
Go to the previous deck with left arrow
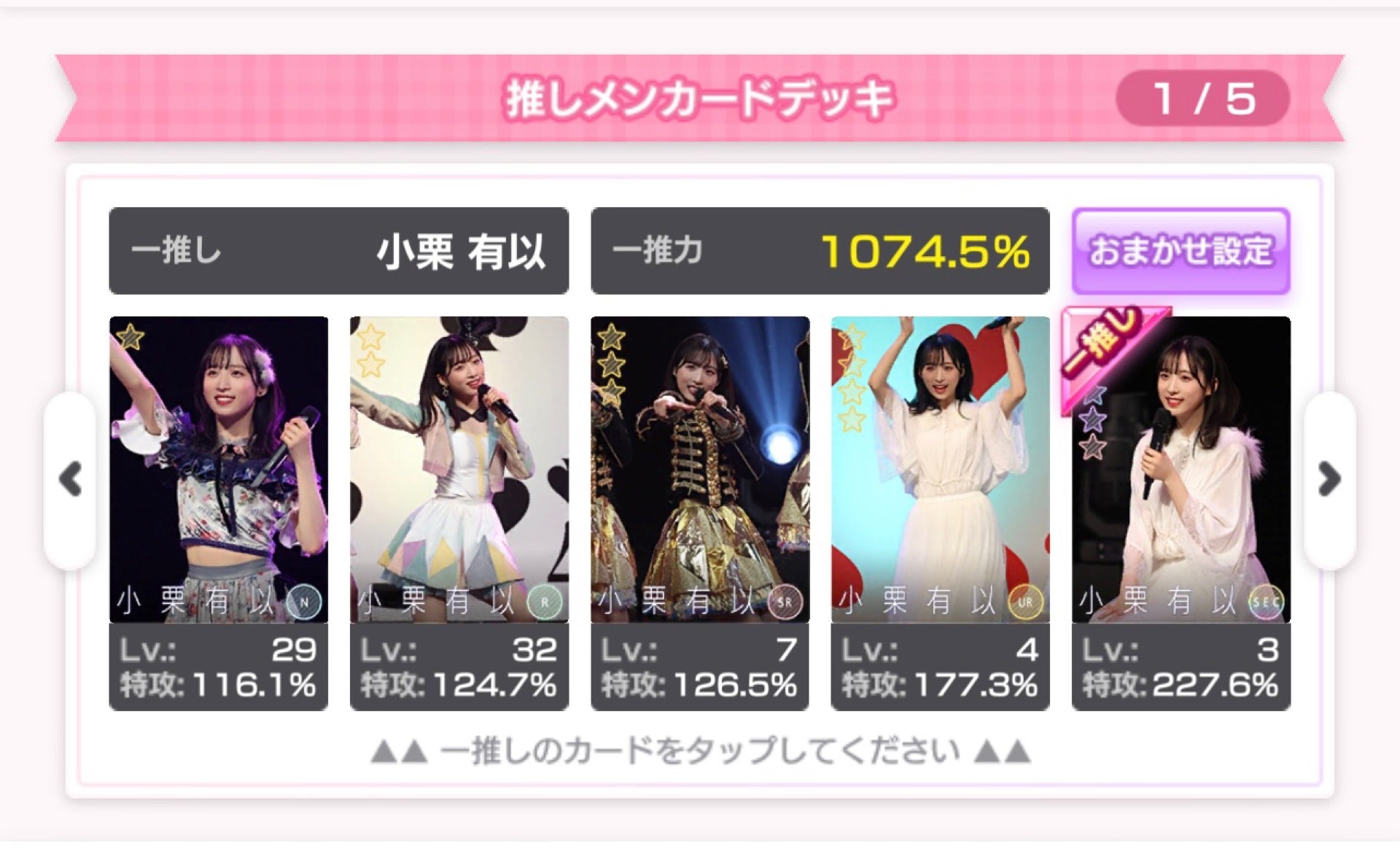70,480
